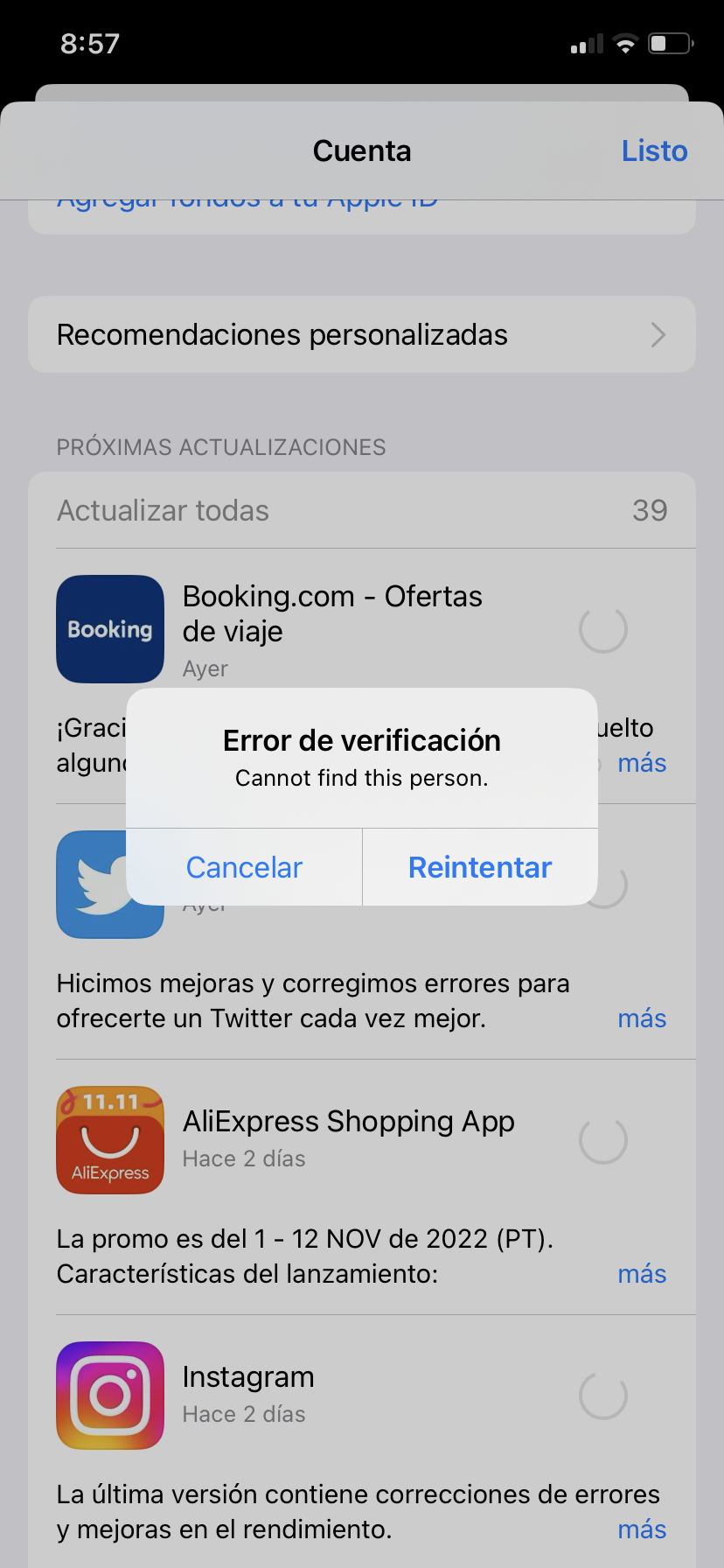Expand más on Booking.com update notes
The width and height of the screenshot is (724, 1568).
click(x=642, y=763)
